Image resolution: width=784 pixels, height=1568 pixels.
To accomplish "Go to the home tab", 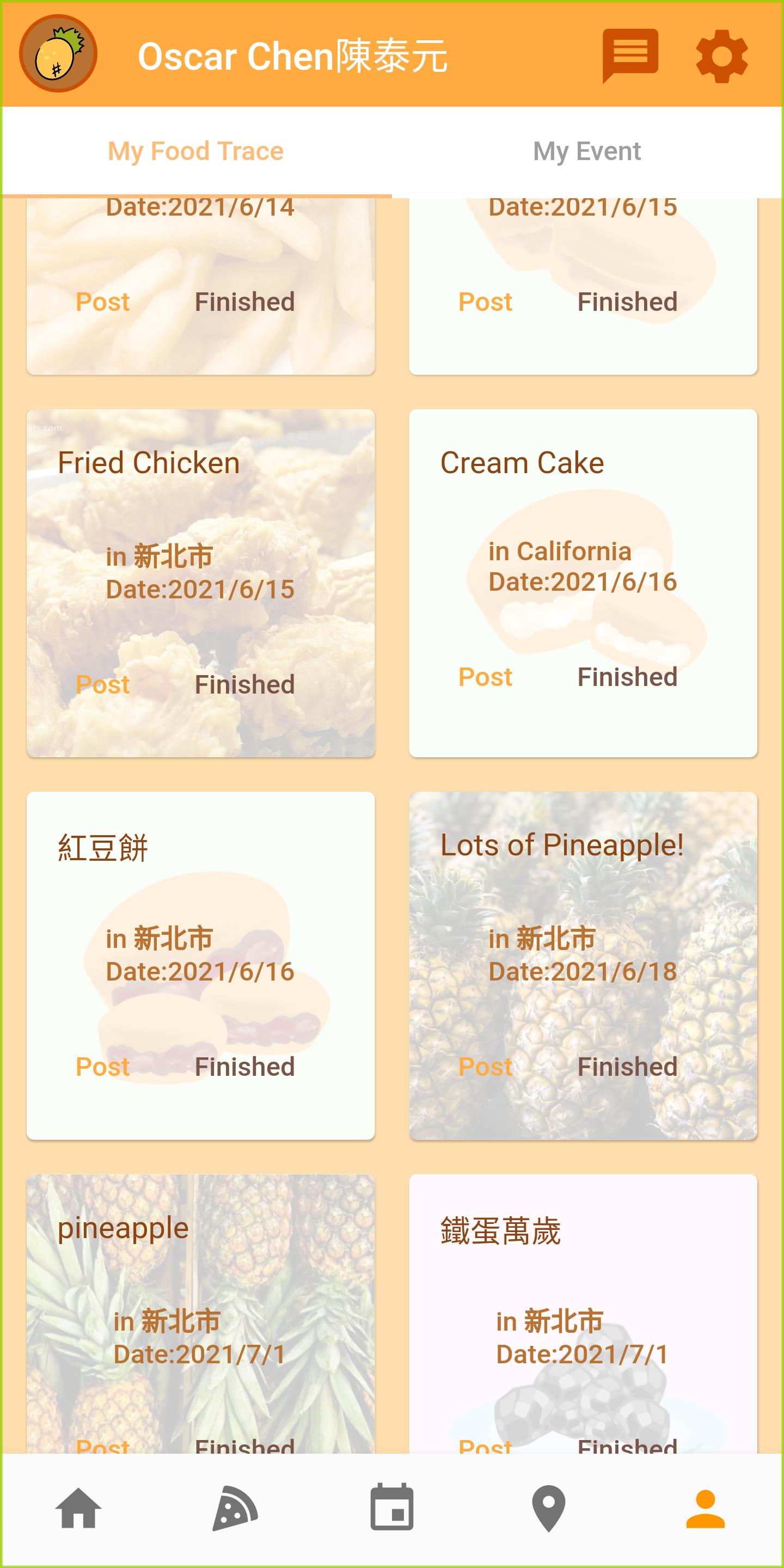I will point(78,1508).
